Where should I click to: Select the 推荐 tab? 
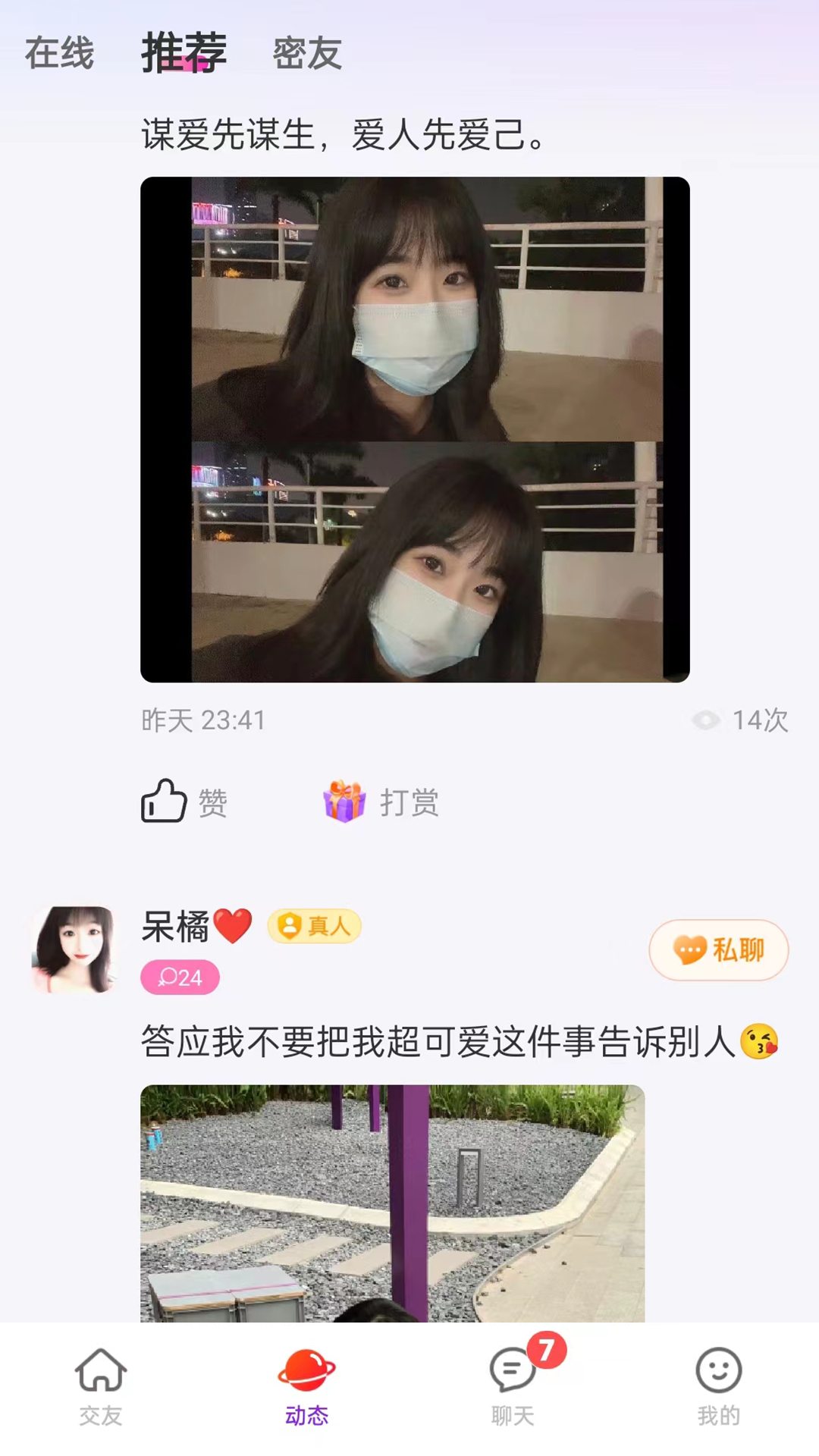184,53
